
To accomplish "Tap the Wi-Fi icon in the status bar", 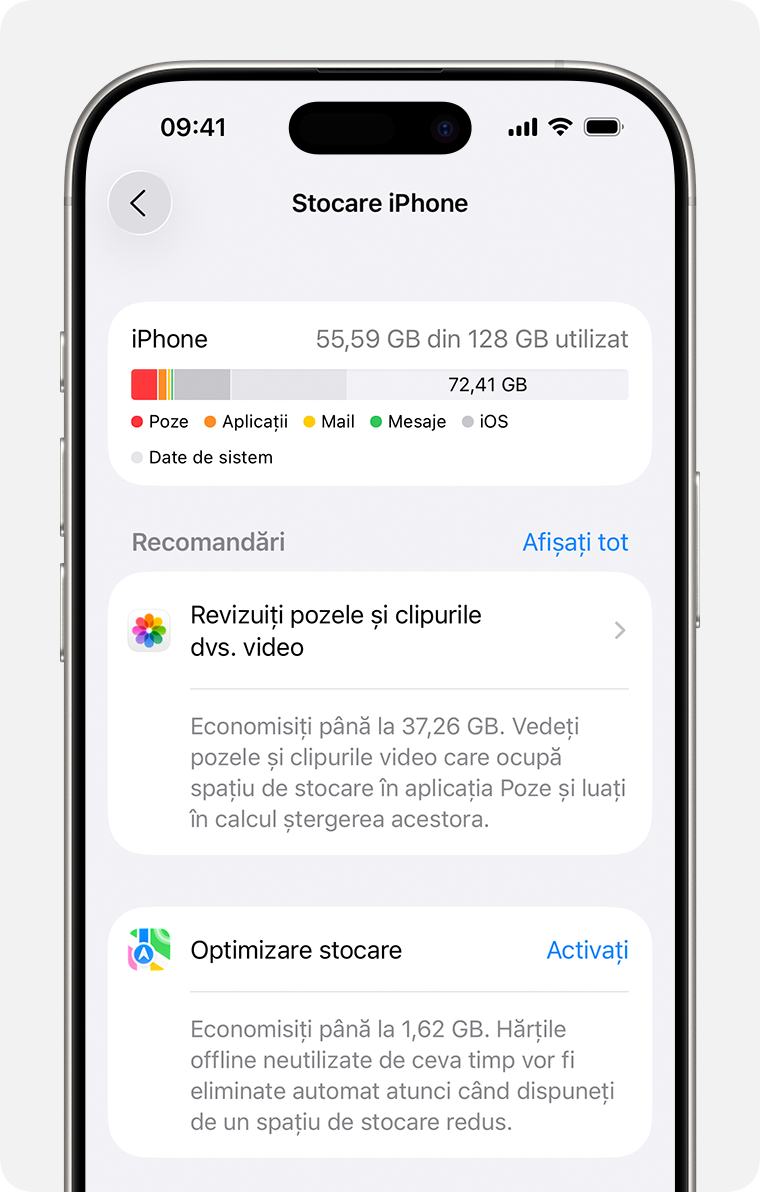I will point(559,128).
